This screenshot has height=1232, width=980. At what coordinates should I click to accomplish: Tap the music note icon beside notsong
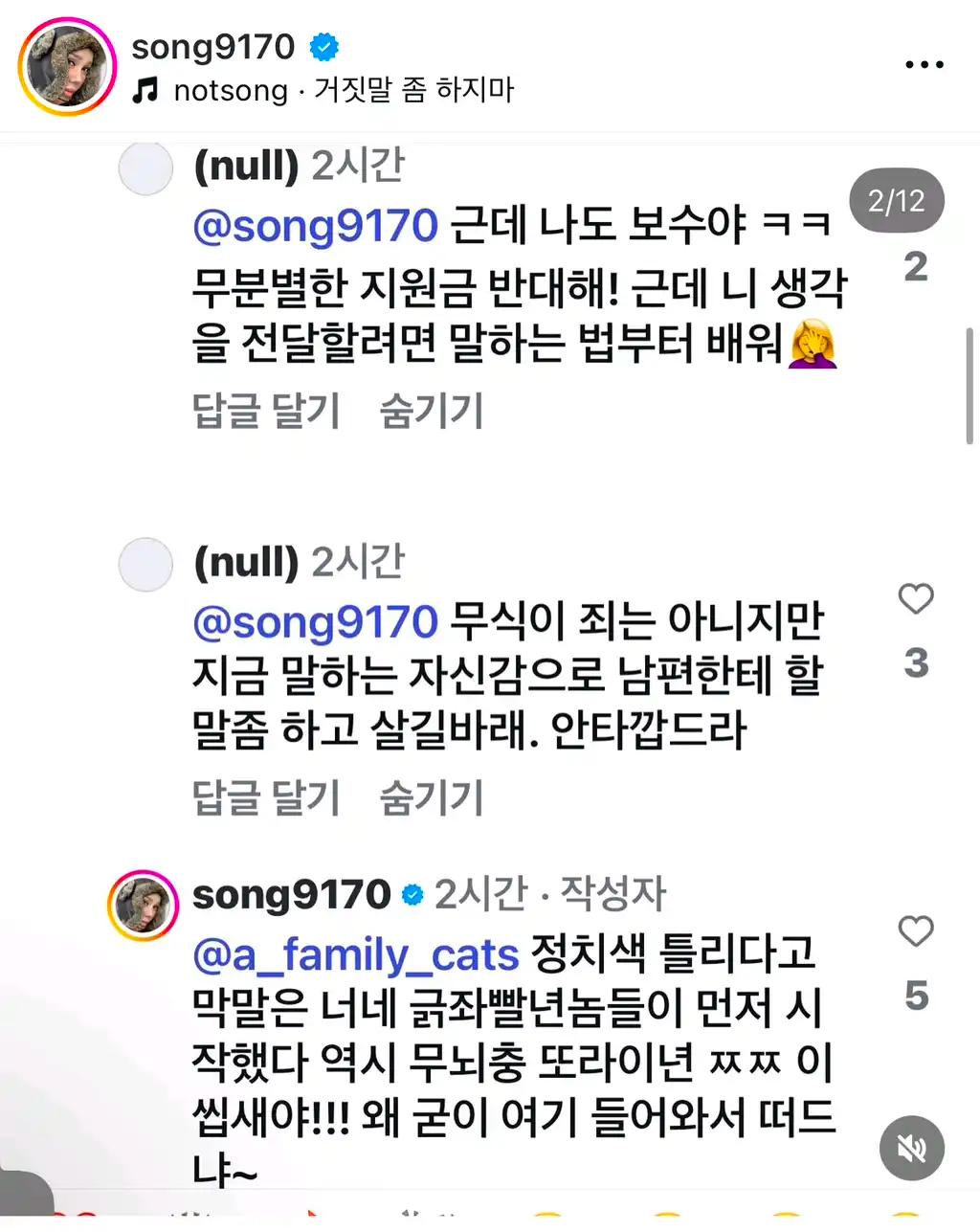[x=147, y=90]
